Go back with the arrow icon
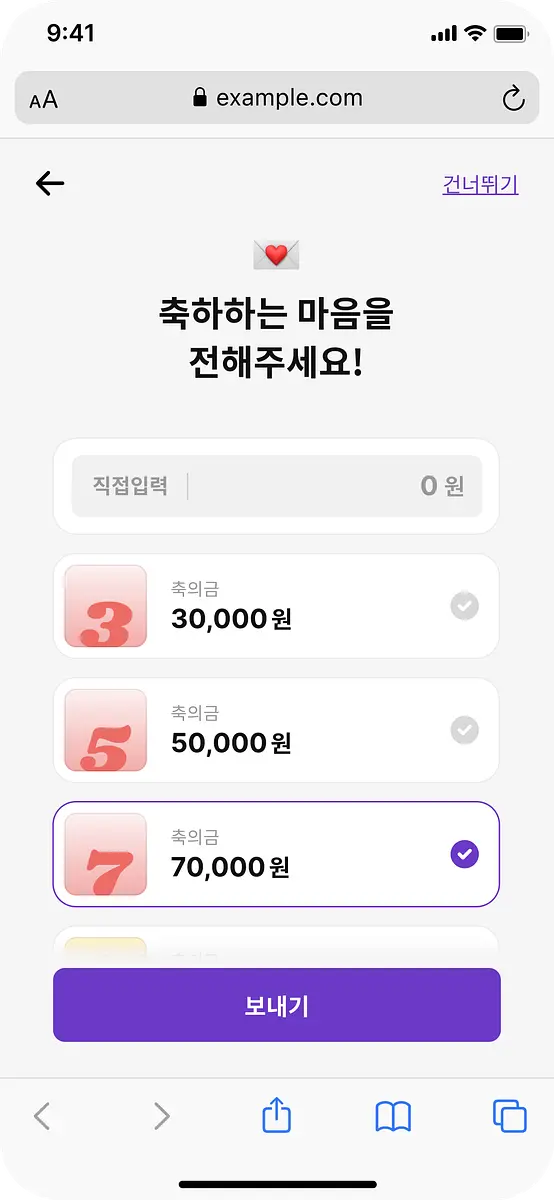 click(49, 183)
